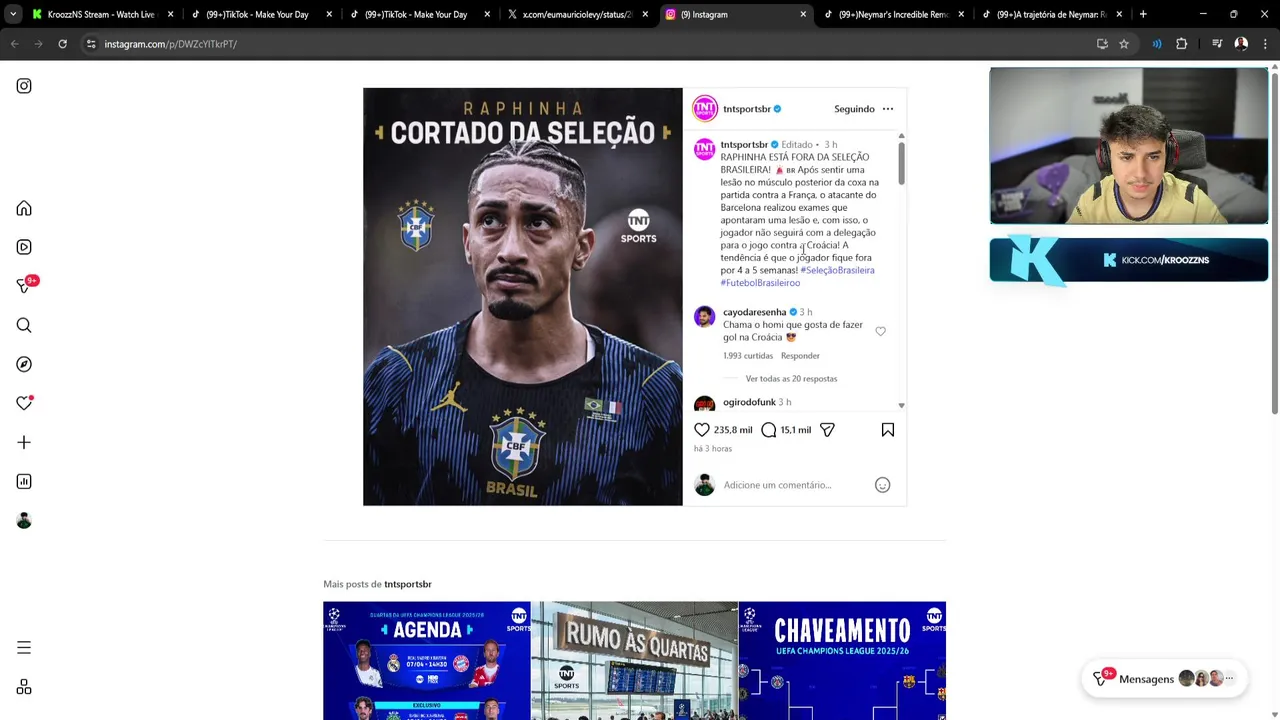Screen dimensions: 1280x720
Task: Open the post's three-dot options menu
Action: (x=888, y=109)
